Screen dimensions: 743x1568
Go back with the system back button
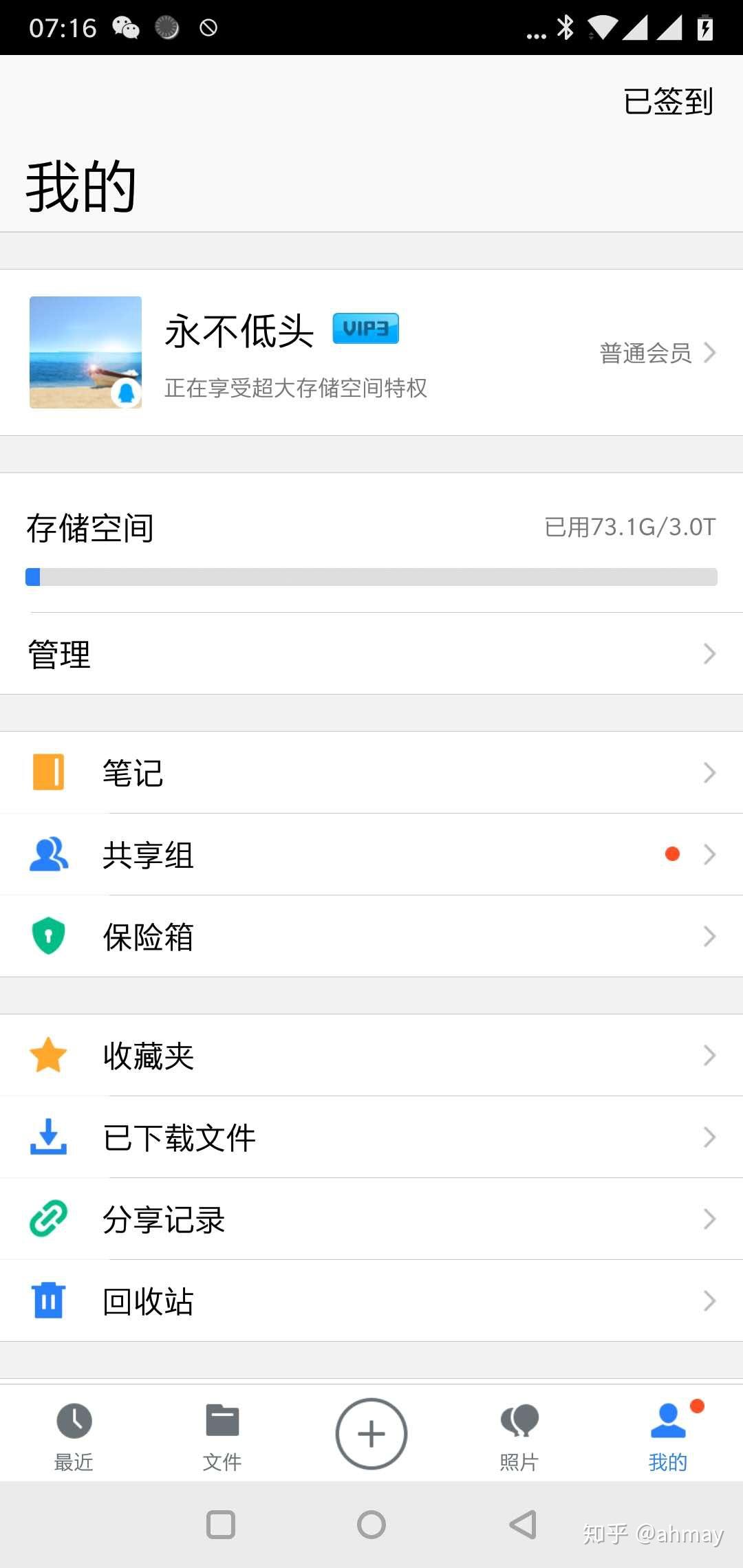click(x=523, y=1525)
